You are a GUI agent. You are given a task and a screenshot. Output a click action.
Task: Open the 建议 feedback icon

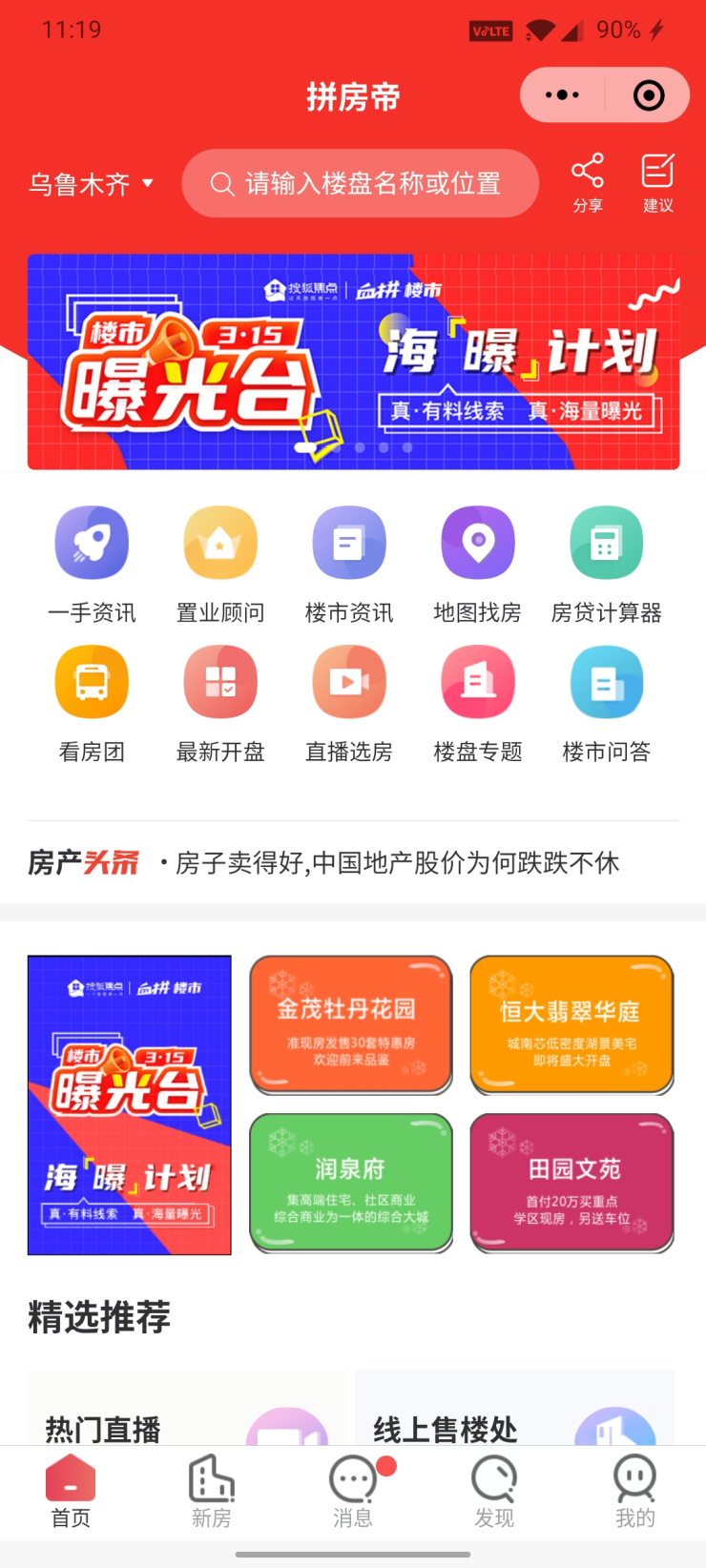tap(657, 182)
